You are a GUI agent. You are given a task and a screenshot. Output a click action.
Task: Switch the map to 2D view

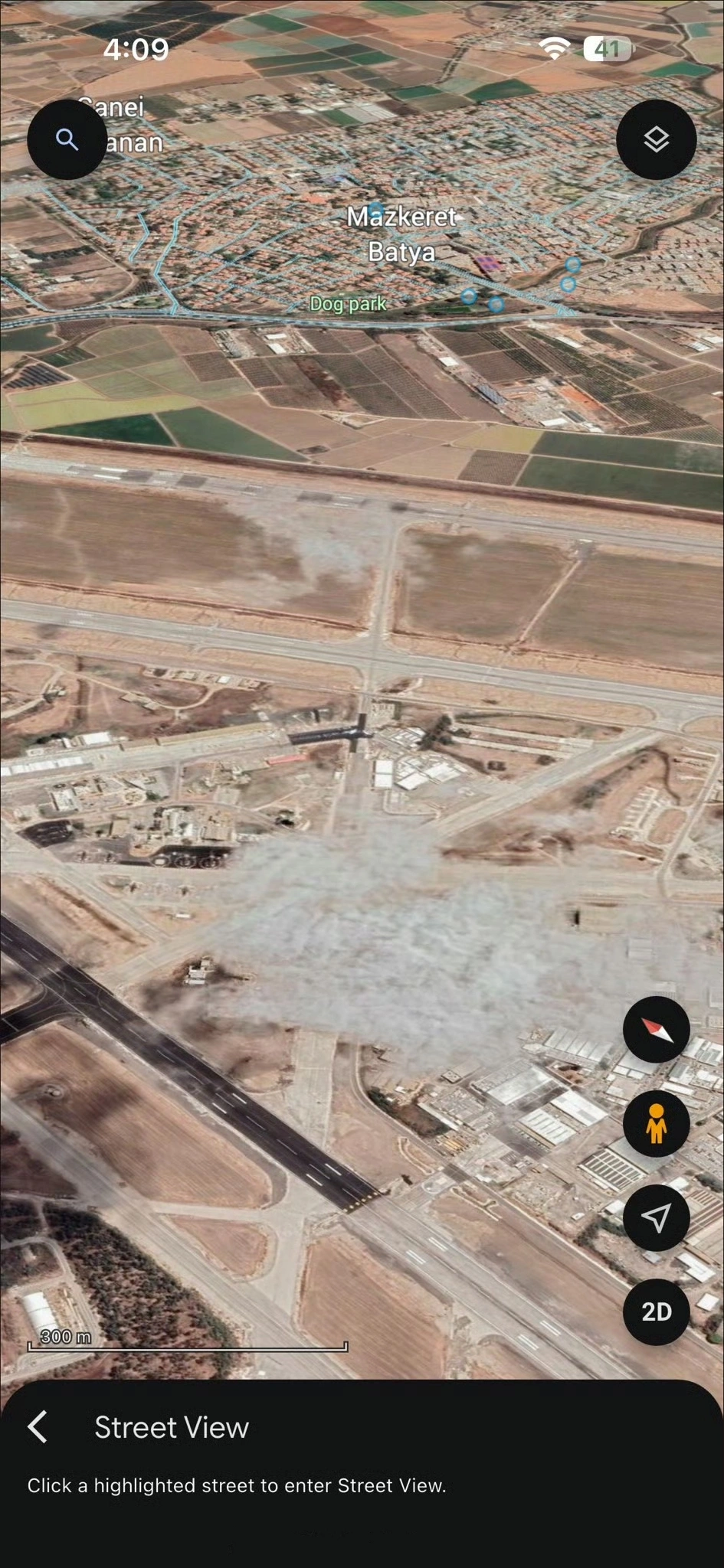pos(657,1312)
